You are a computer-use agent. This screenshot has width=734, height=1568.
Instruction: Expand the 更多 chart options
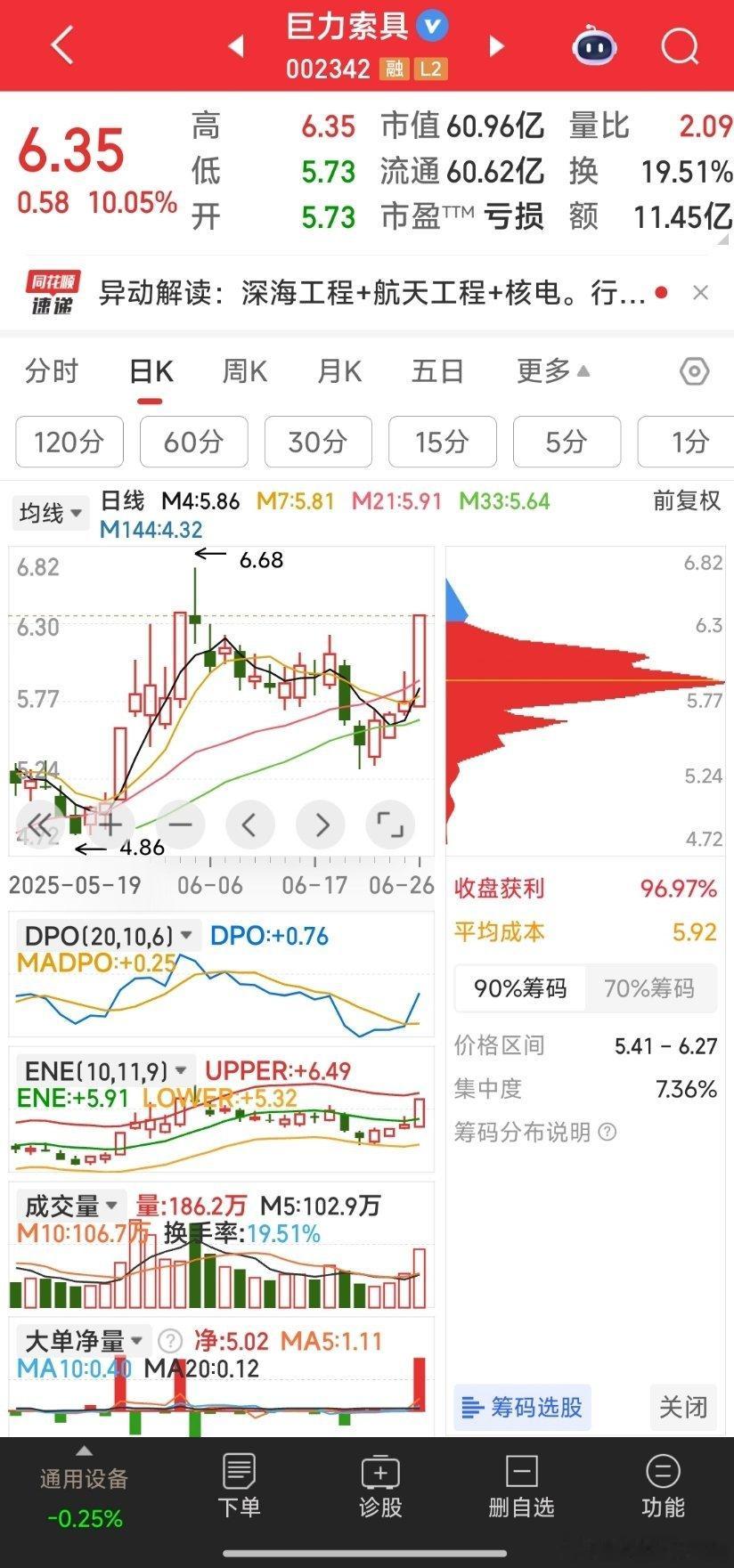[552, 370]
